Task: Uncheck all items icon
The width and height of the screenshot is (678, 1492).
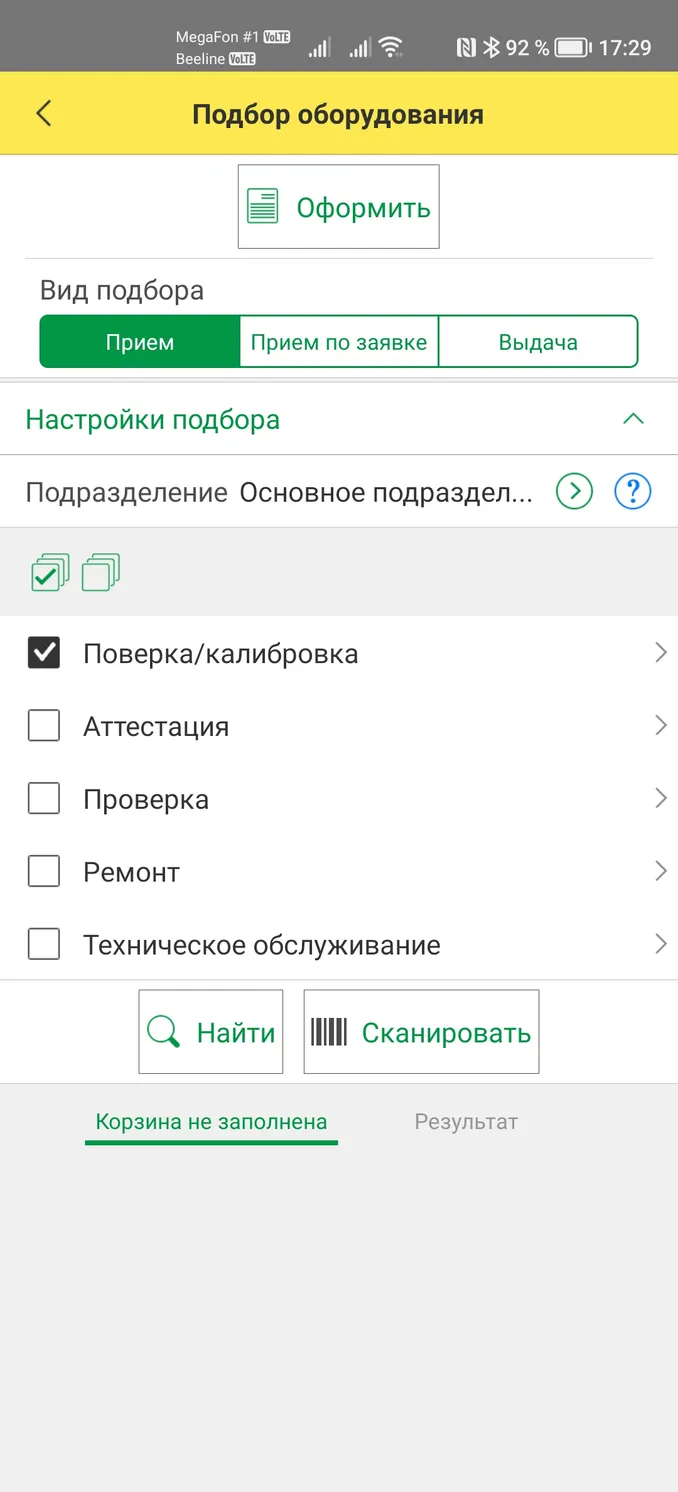Action: (x=100, y=572)
